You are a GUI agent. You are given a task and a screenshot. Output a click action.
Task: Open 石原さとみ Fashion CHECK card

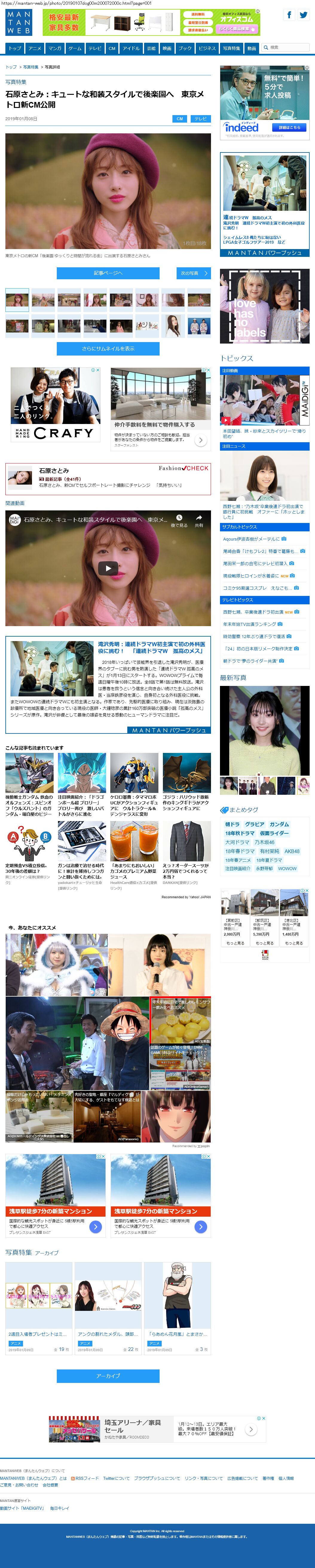tap(108, 478)
